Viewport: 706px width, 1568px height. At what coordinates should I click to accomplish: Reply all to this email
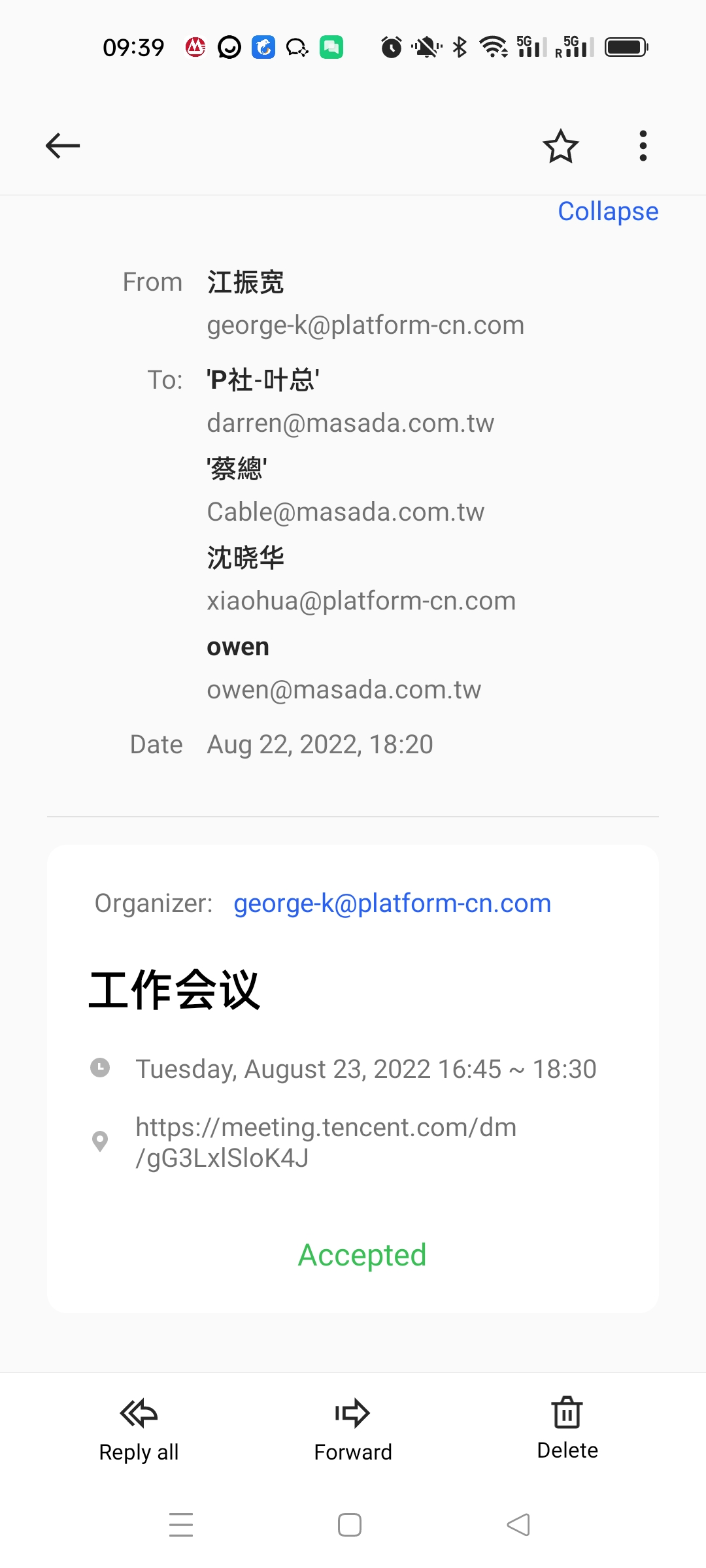coord(139,1429)
